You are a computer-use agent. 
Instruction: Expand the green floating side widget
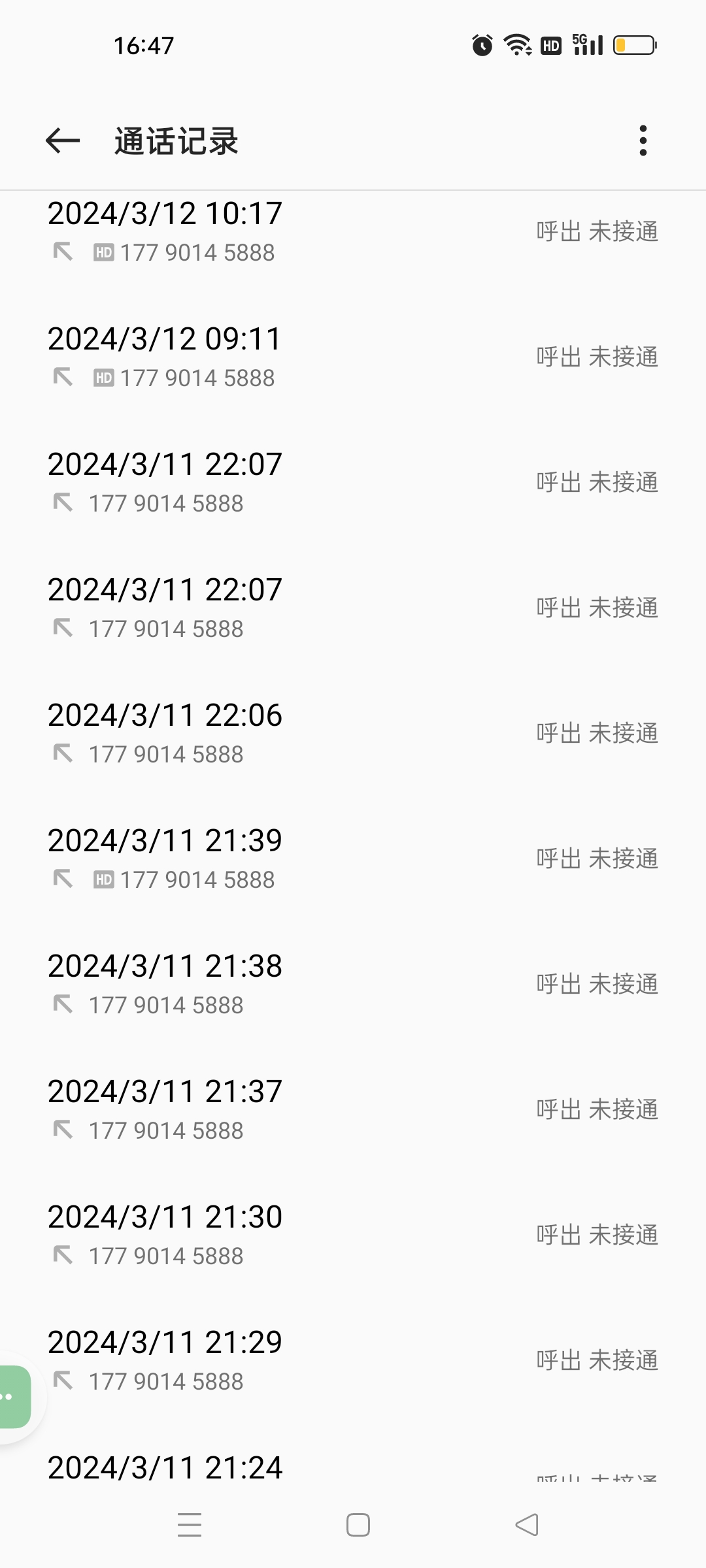(14, 1397)
